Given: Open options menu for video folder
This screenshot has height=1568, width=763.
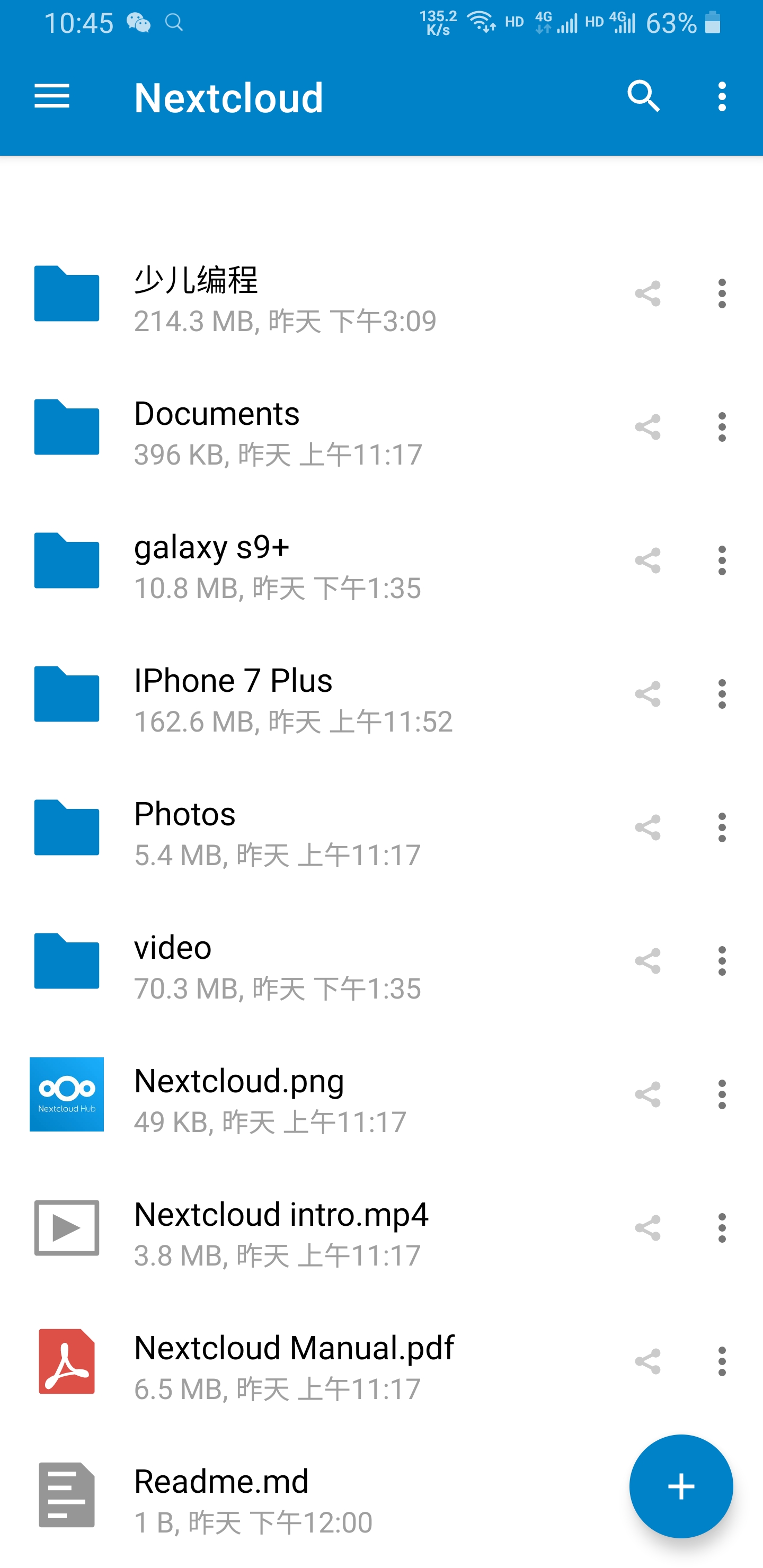Looking at the screenshot, I should tap(722, 960).
